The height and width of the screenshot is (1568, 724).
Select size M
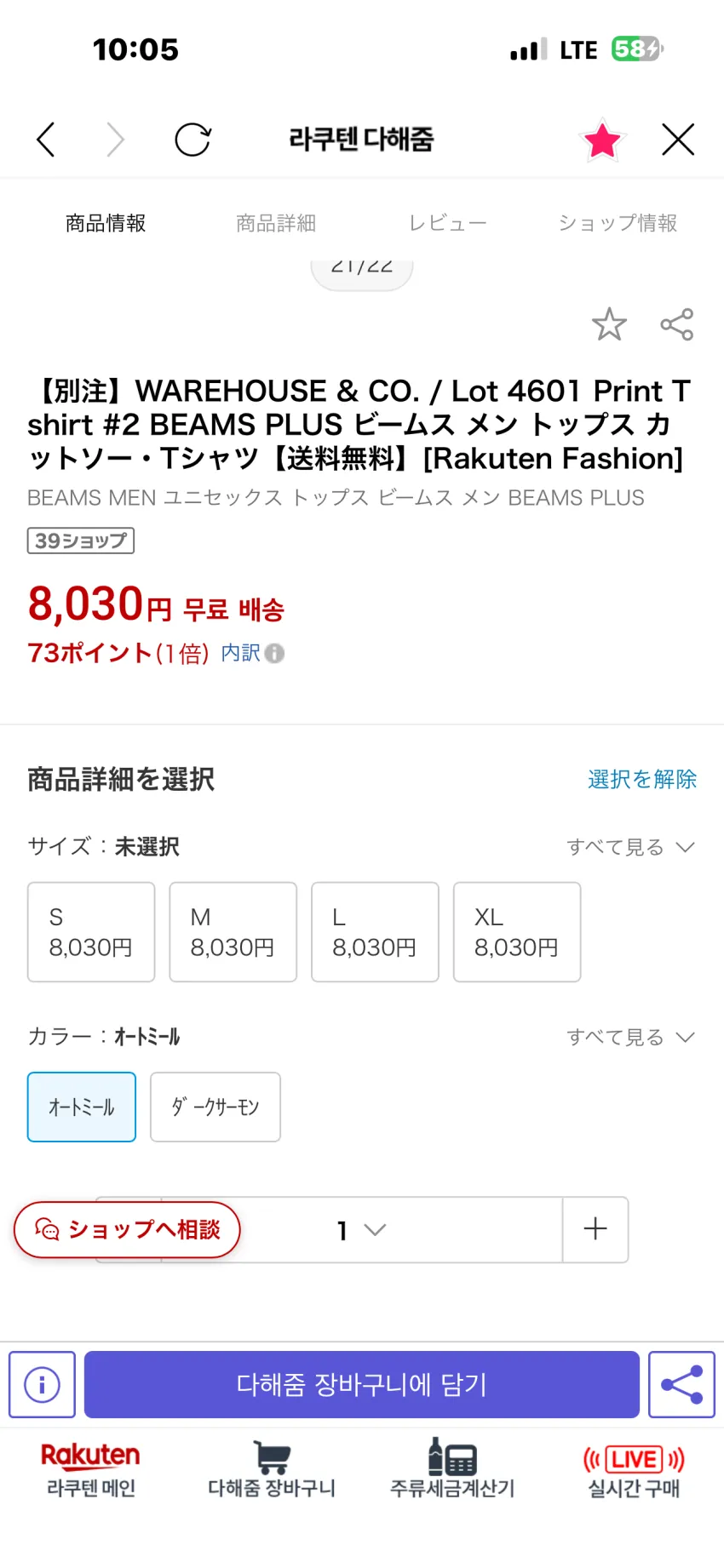tap(233, 932)
